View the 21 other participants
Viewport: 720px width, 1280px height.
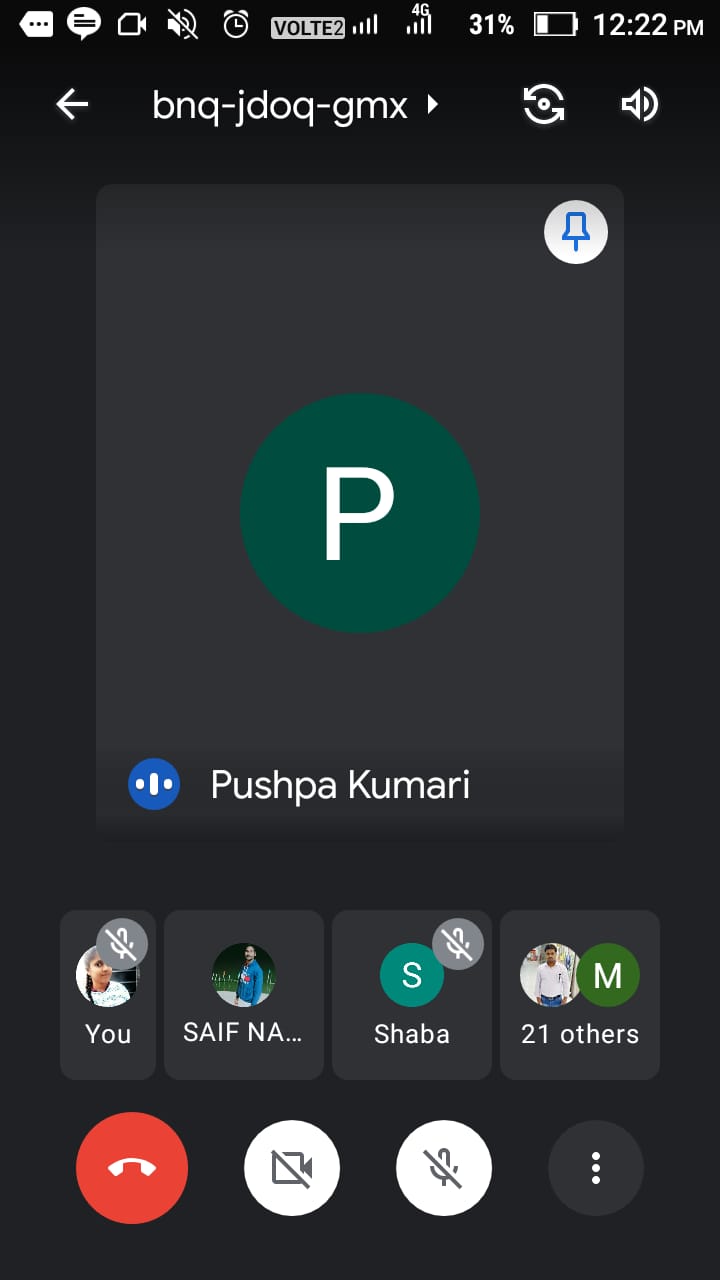[x=580, y=994]
